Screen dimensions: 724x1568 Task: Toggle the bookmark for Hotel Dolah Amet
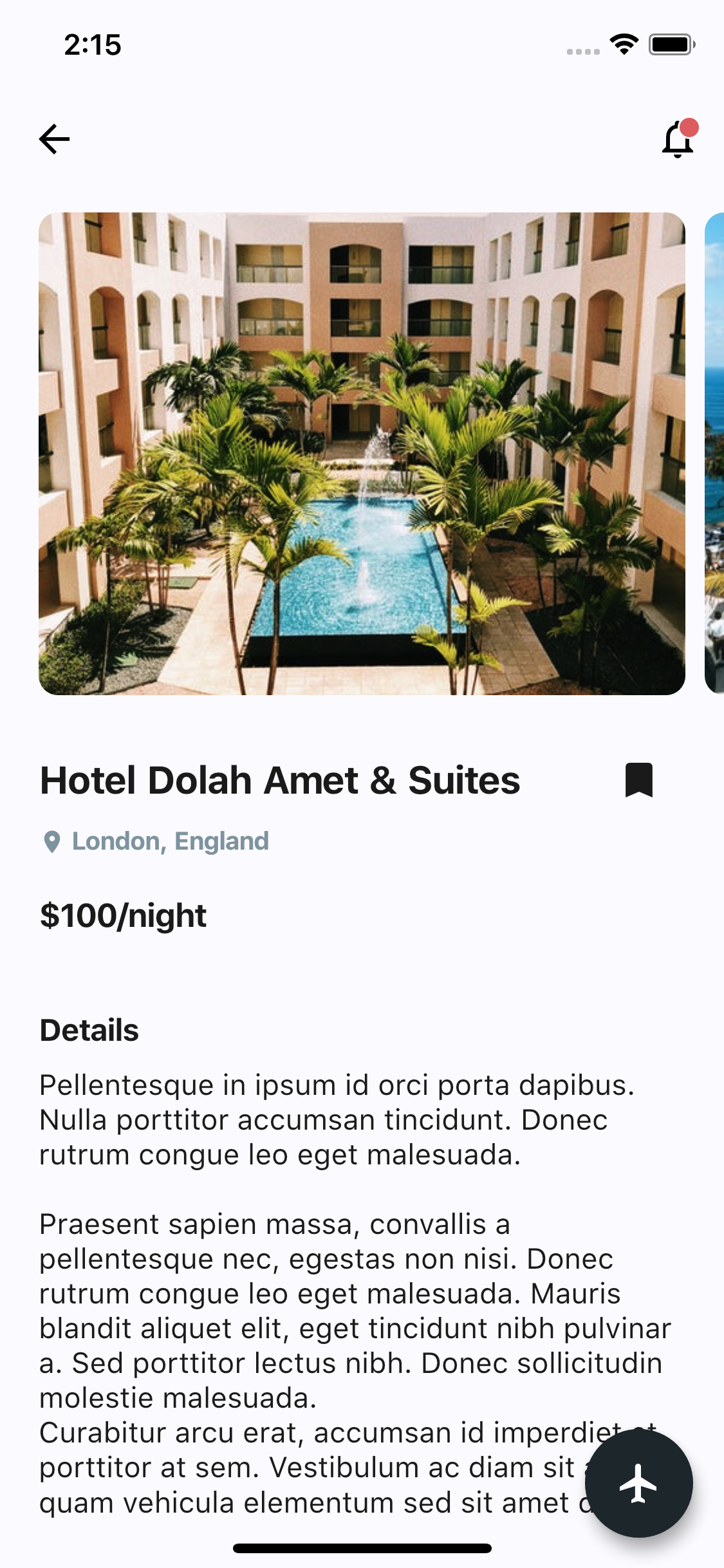(638, 780)
